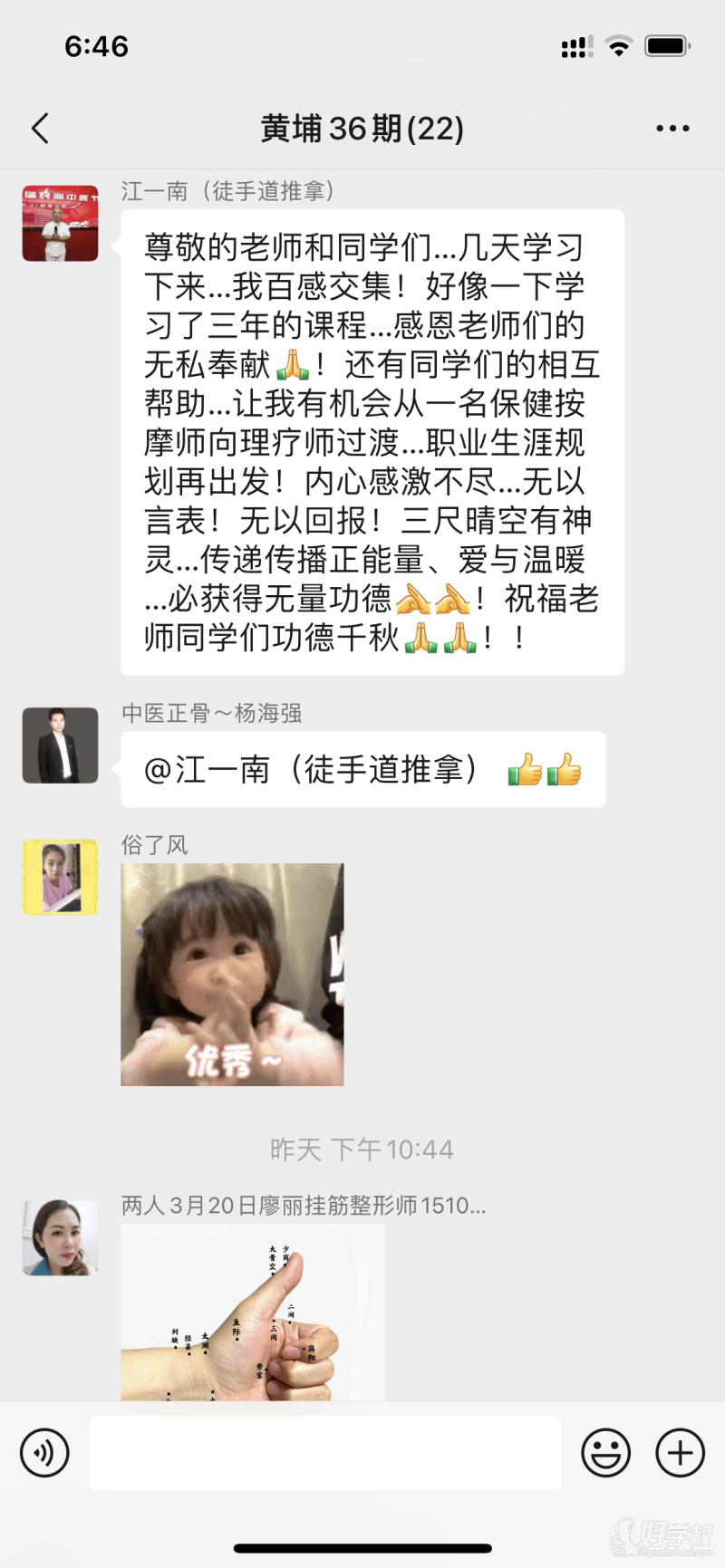Open the plus attachment menu
Screen dimensions: 725x1568
click(680, 1452)
